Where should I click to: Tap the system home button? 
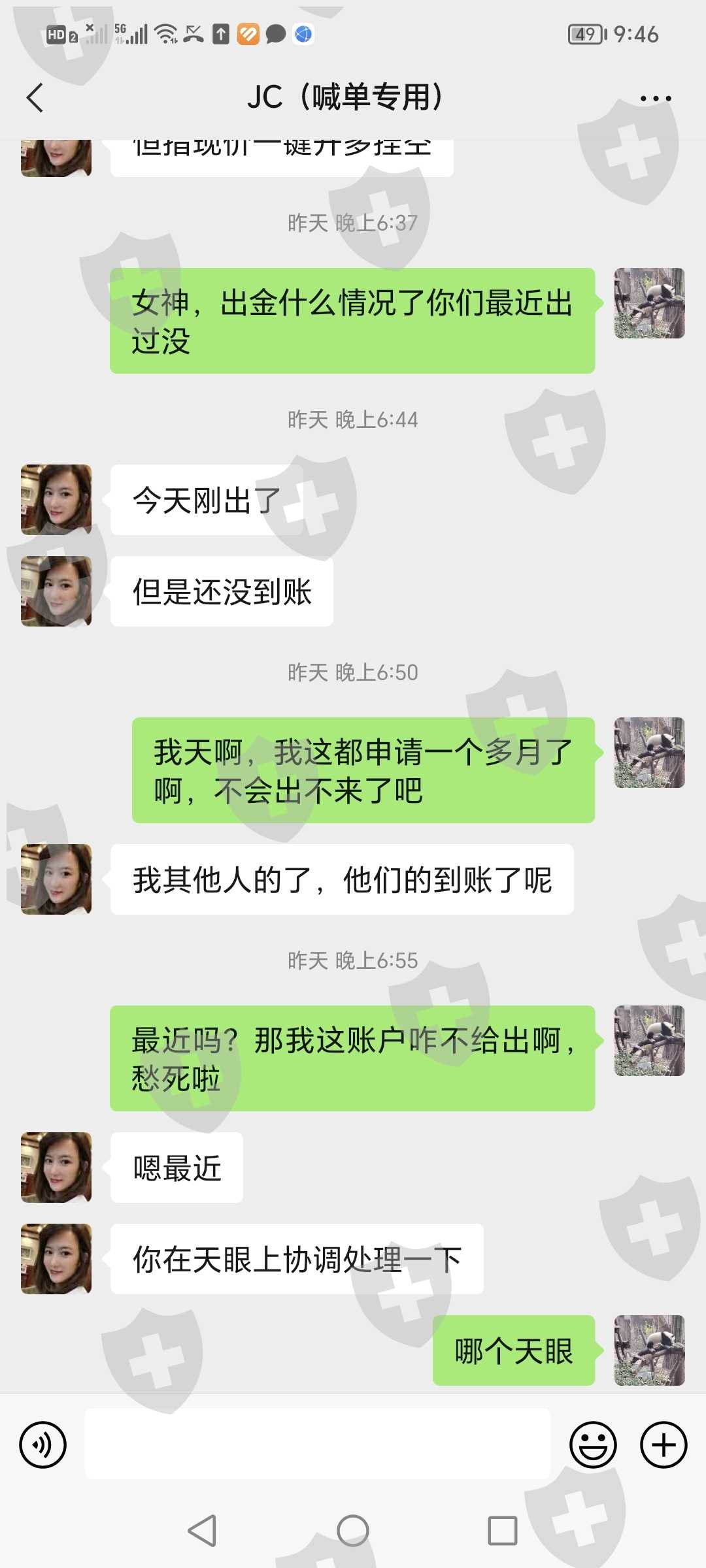[x=353, y=1531]
